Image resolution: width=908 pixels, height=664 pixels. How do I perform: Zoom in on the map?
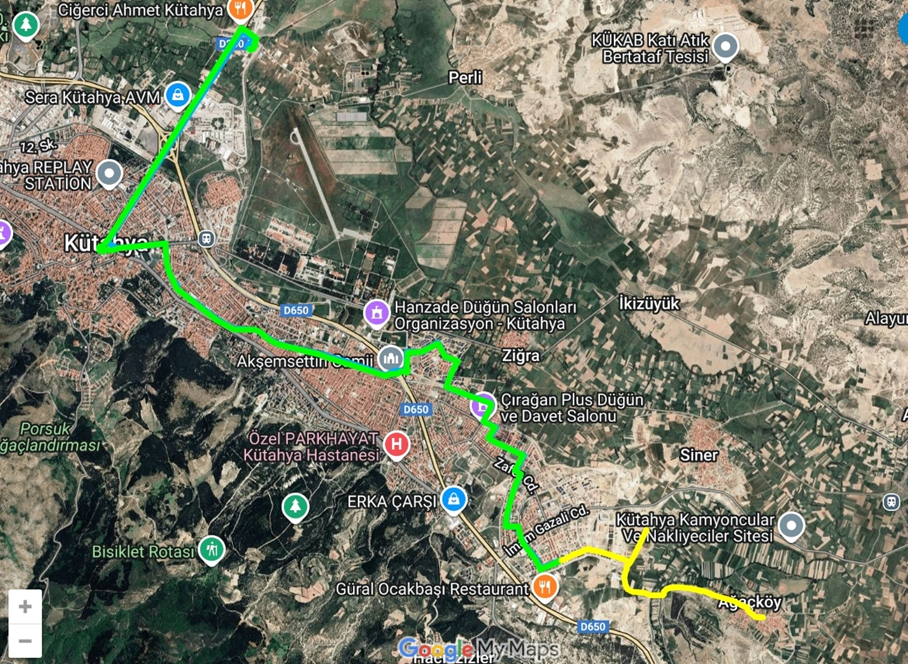pos(25,606)
